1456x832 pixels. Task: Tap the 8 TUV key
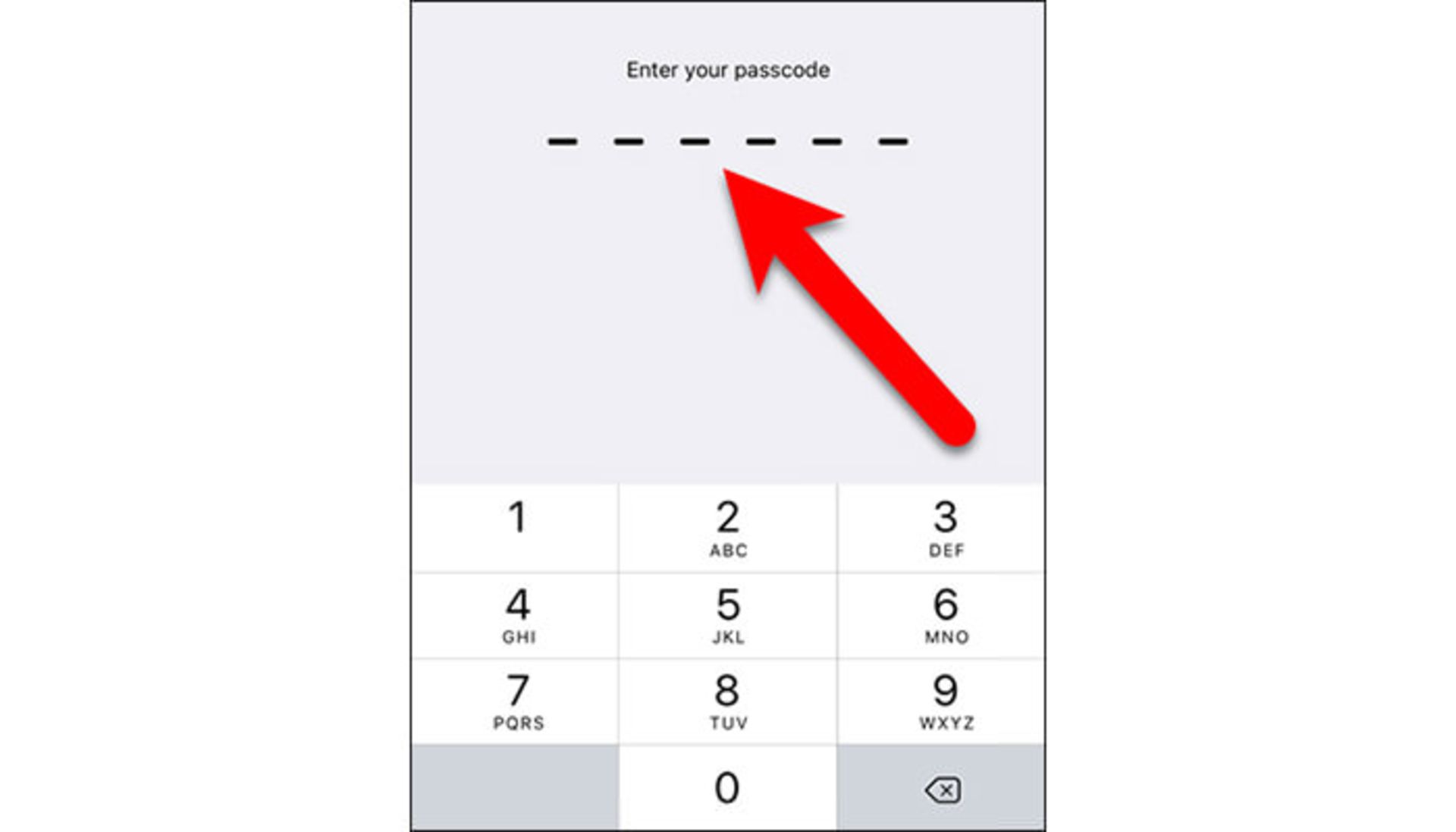point(728,702)
